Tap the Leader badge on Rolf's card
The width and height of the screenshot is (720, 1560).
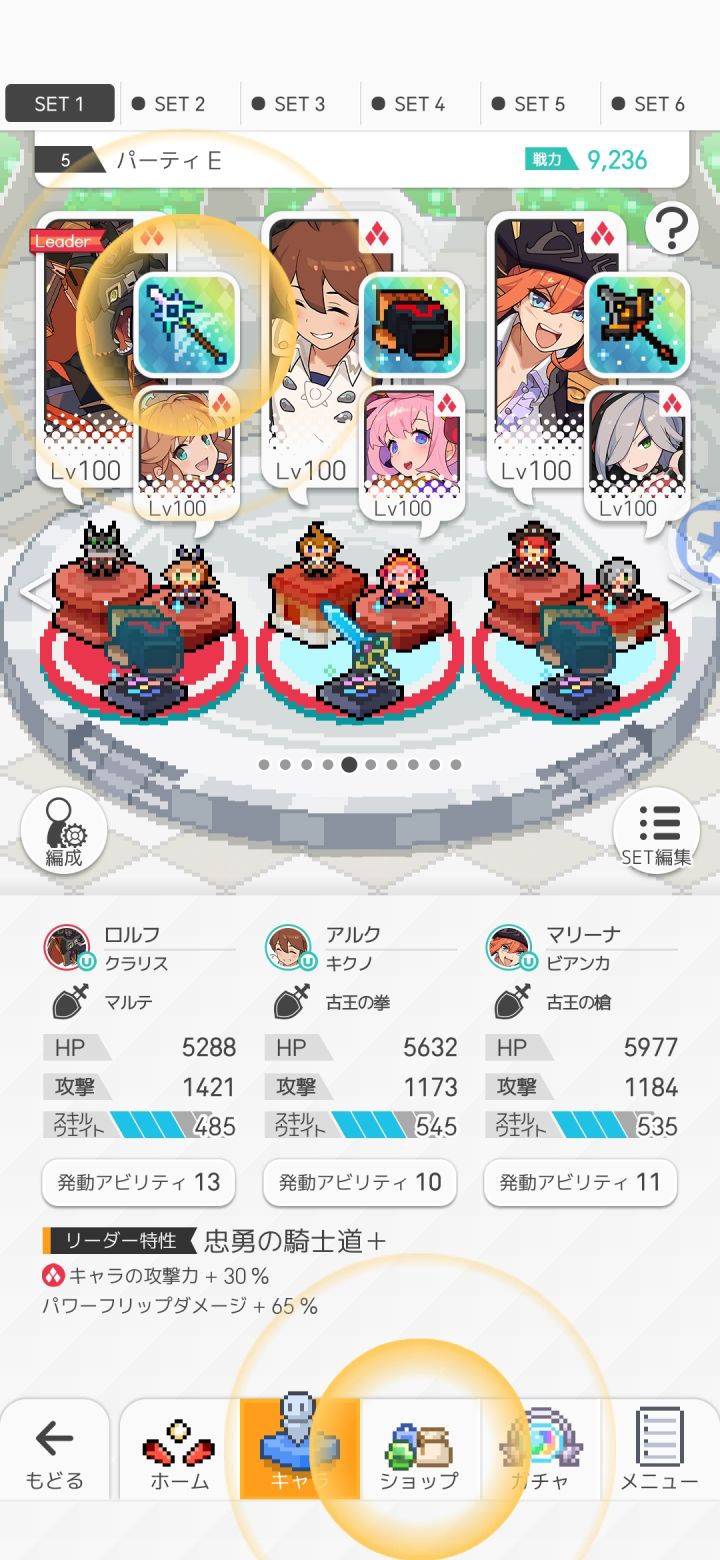[x=64, y=241]
